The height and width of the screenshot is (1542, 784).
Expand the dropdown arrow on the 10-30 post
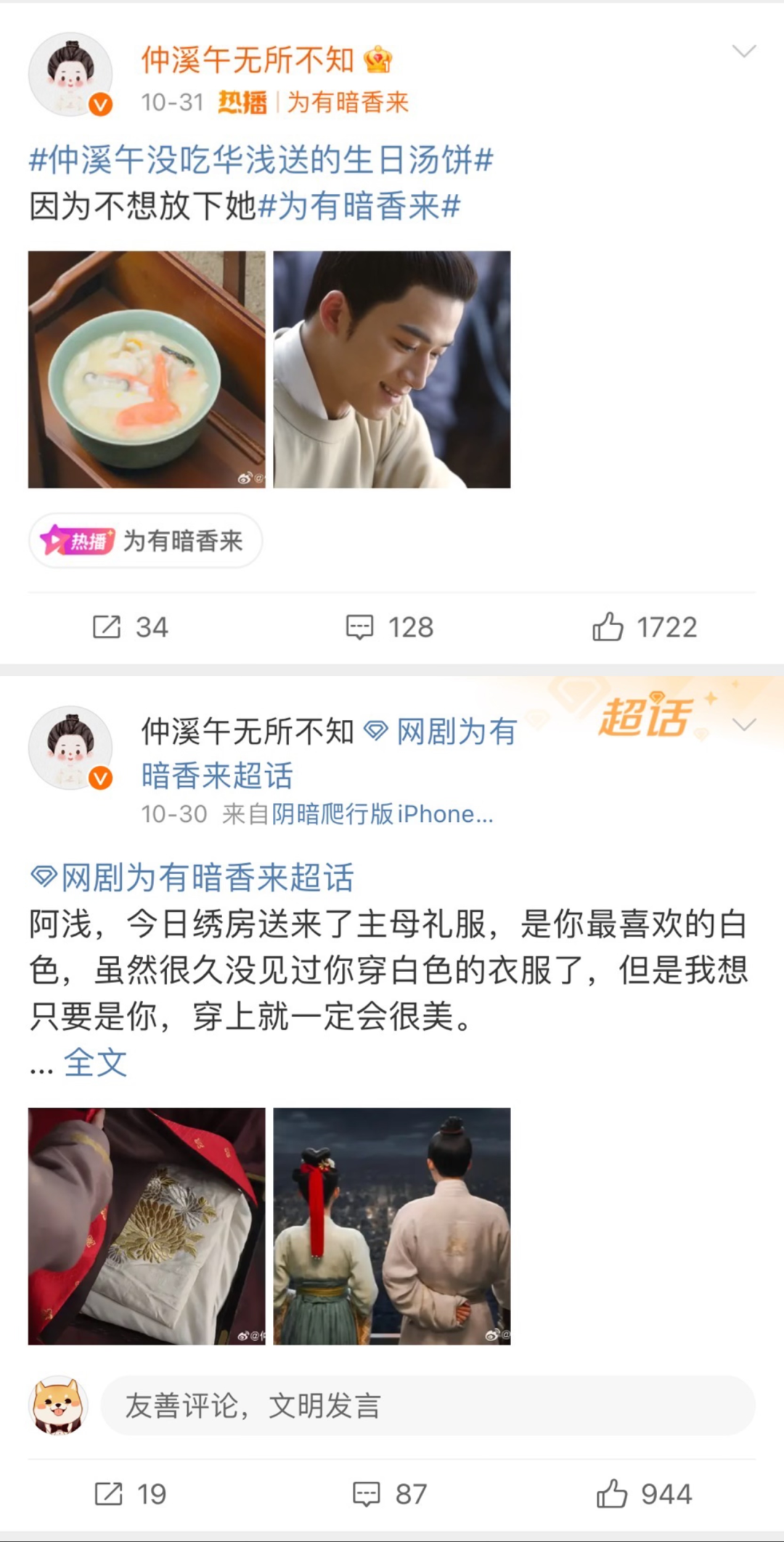744,725
